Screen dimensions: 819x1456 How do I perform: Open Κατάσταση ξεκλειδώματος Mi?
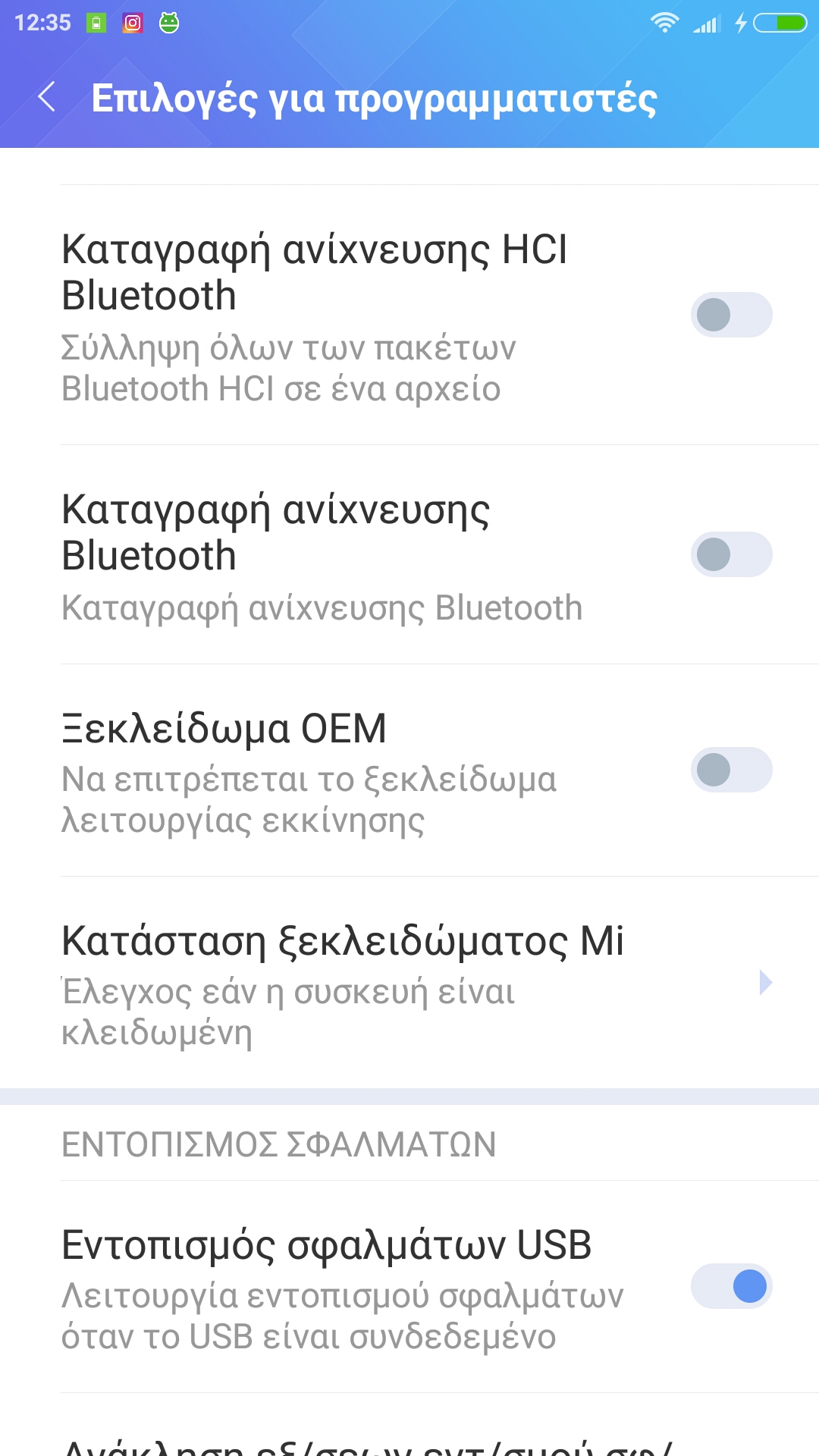409,983
